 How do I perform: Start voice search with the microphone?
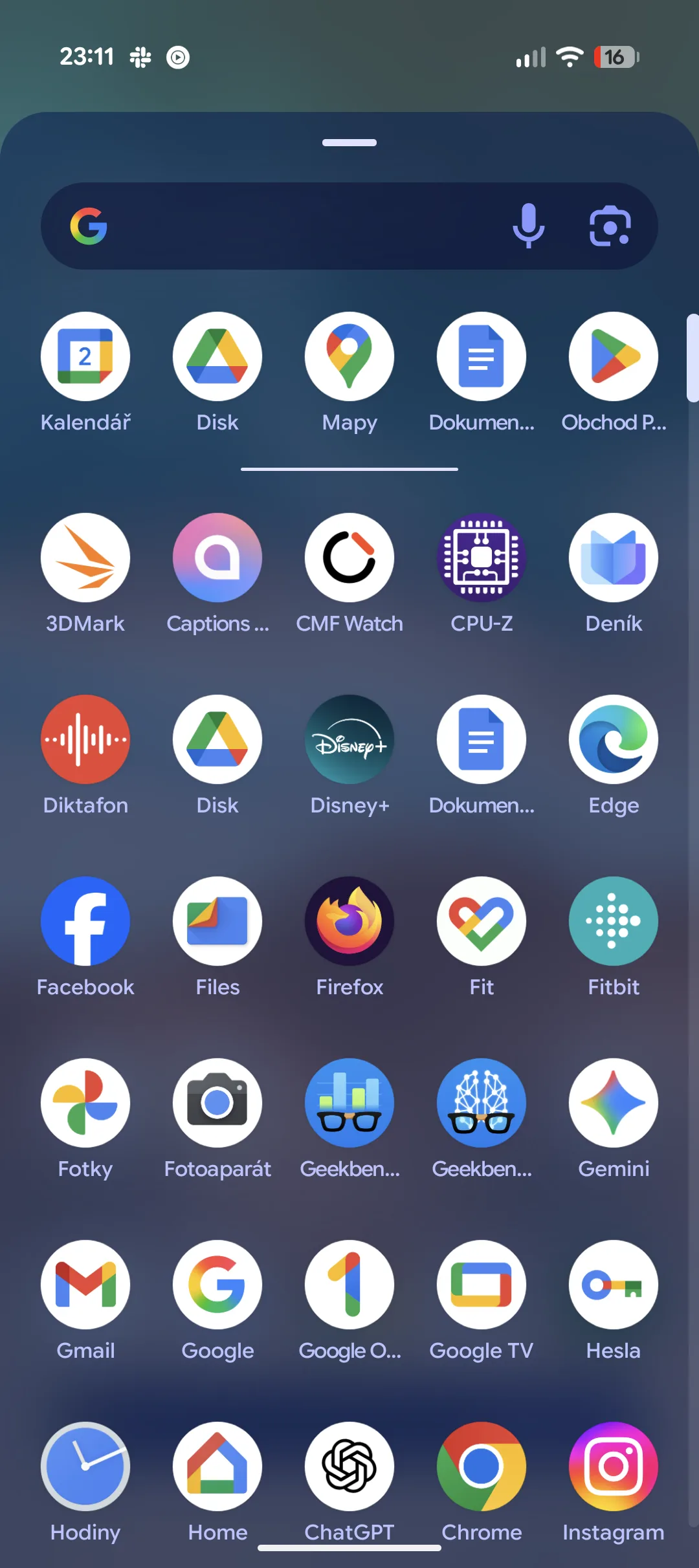(528, 226)
